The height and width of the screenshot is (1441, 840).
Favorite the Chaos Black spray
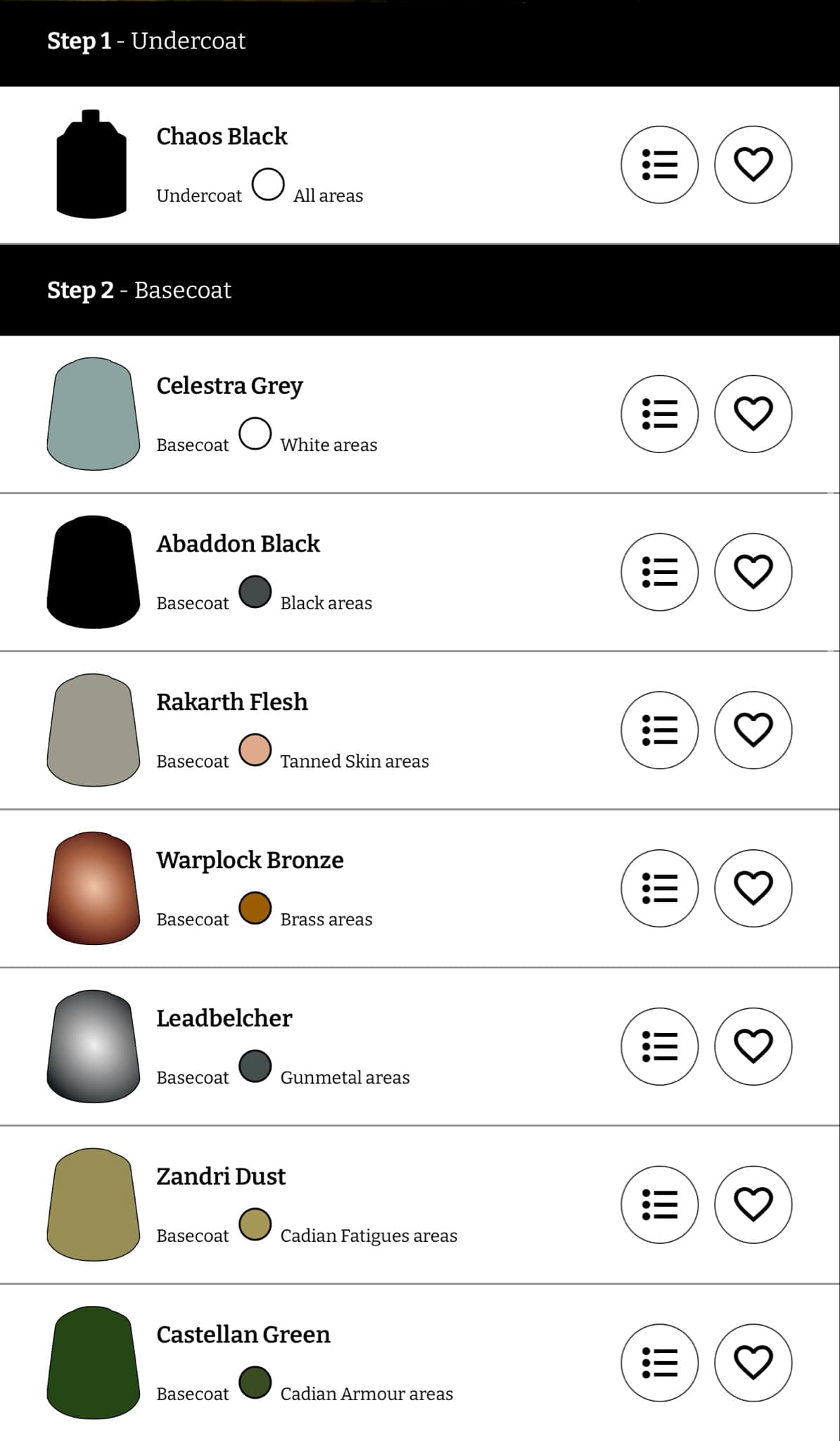click(x=753, y=165)
